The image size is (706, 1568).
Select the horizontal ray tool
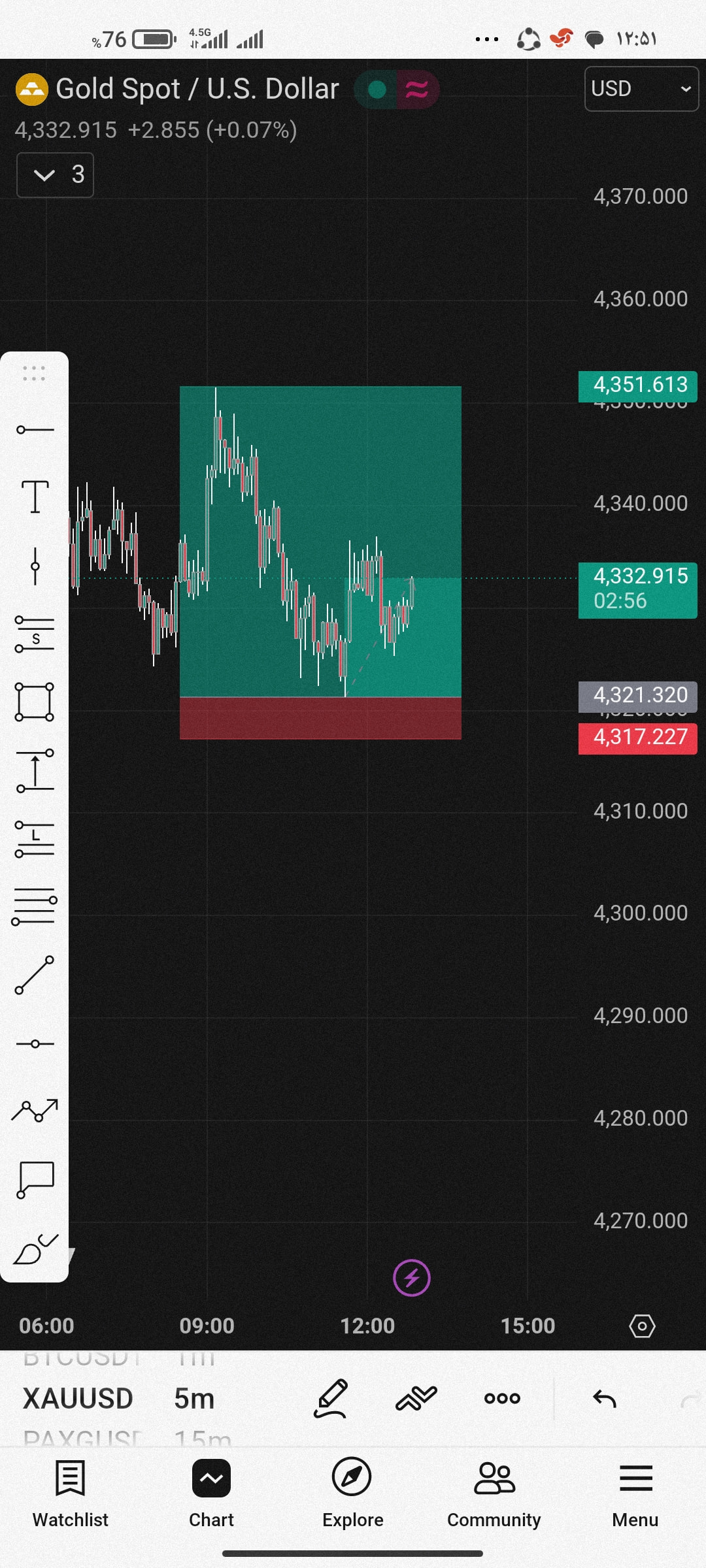[x=35, y=430]
